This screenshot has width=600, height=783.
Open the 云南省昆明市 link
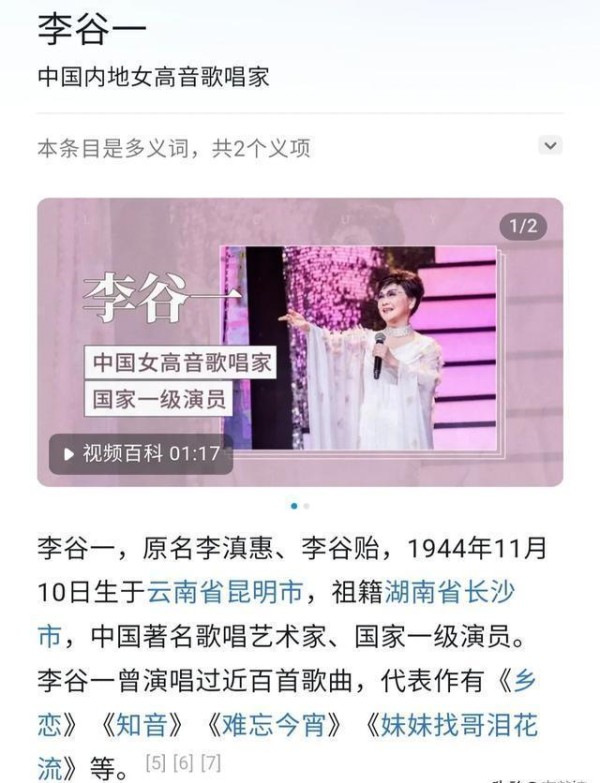point(225,591)
